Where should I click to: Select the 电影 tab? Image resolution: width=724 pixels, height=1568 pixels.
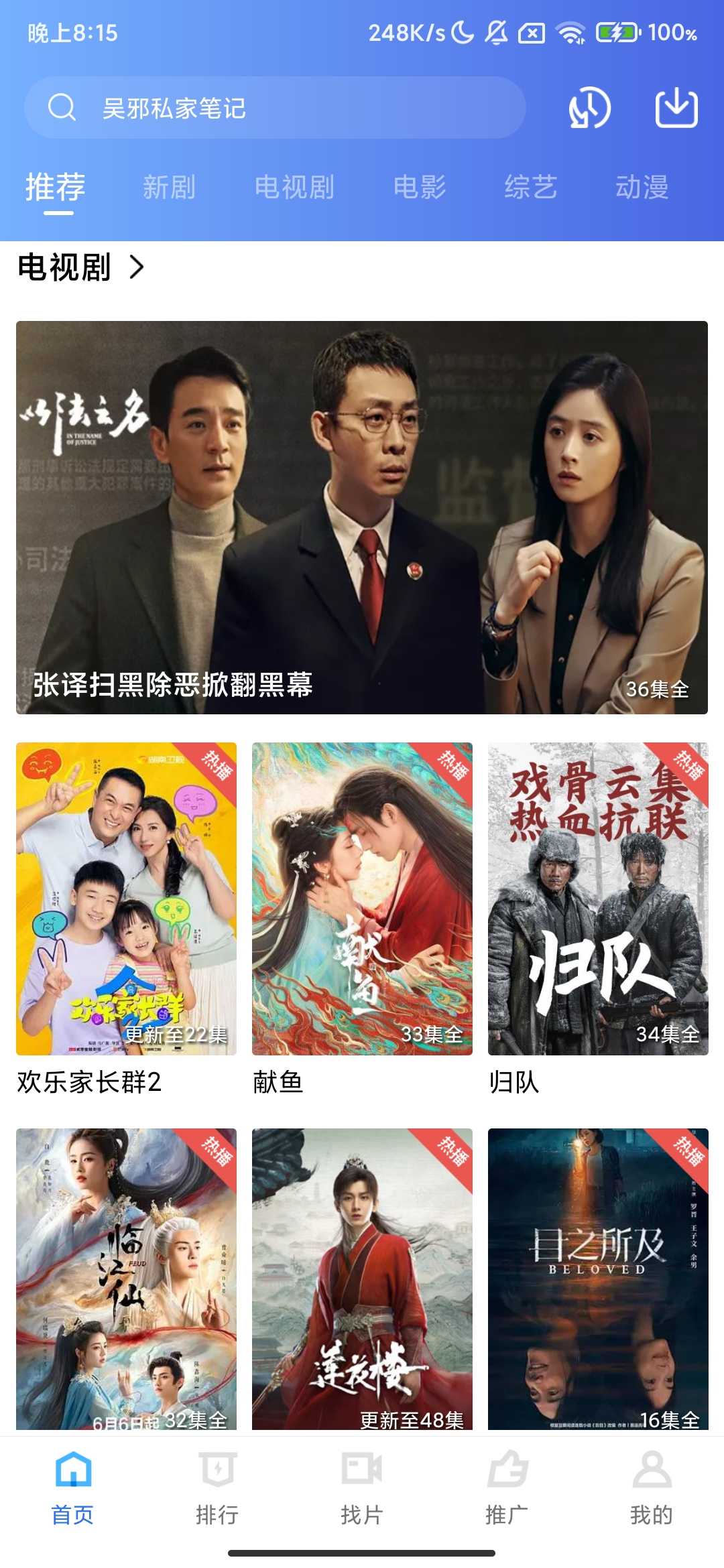pyautogui.click(x=420, y=187)
